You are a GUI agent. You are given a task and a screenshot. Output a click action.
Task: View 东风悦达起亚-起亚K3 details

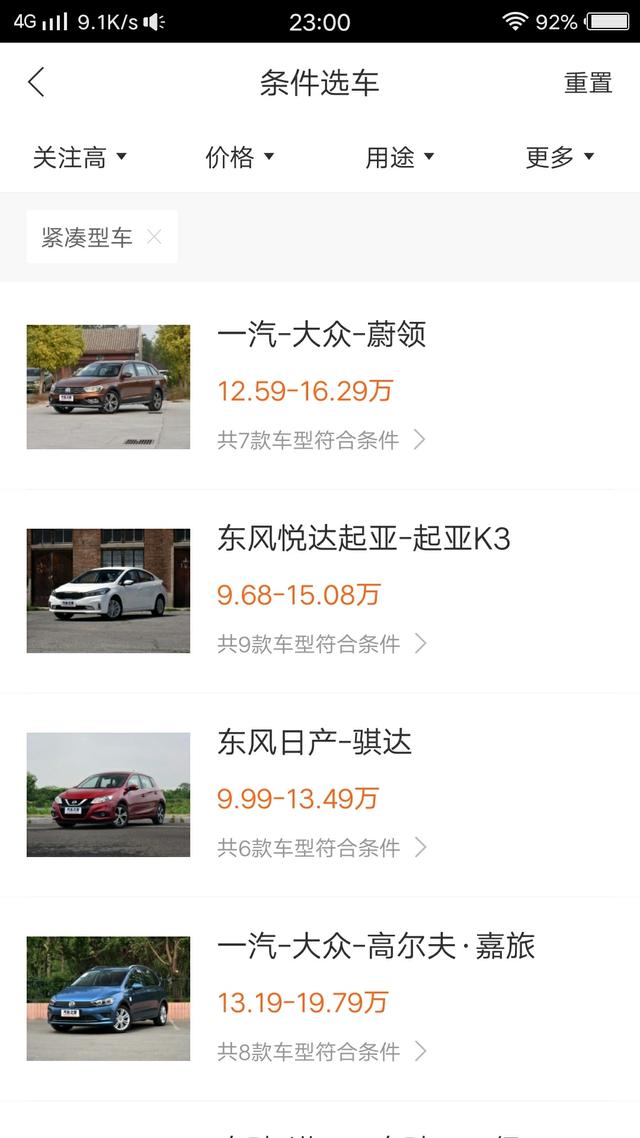pyautogui.click(x=320, y=591)
